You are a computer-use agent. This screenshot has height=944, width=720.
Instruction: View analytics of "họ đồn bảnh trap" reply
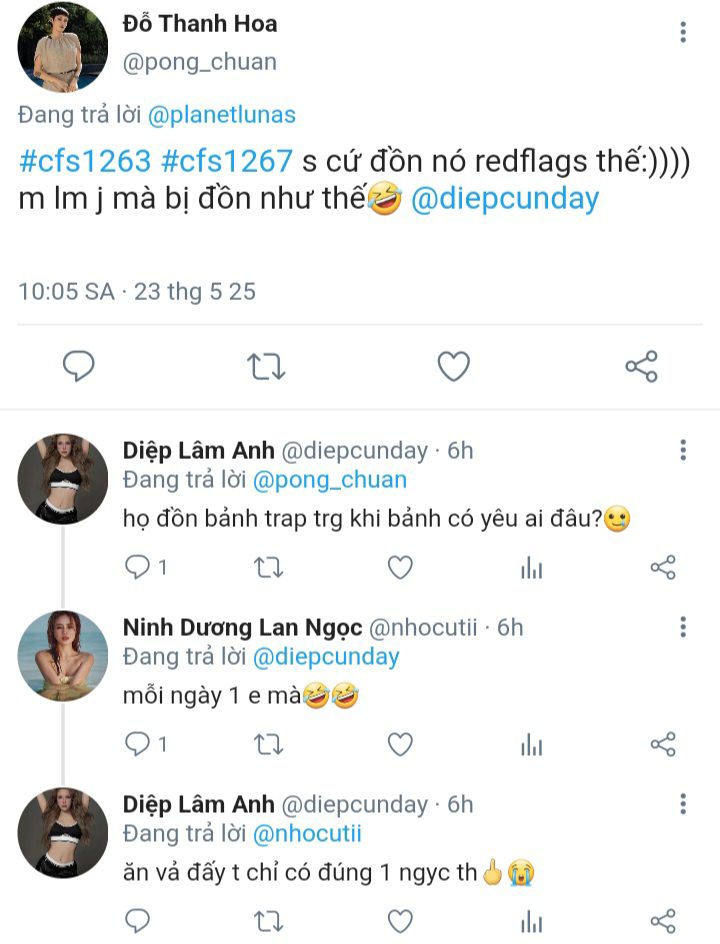tap(532, 567)
